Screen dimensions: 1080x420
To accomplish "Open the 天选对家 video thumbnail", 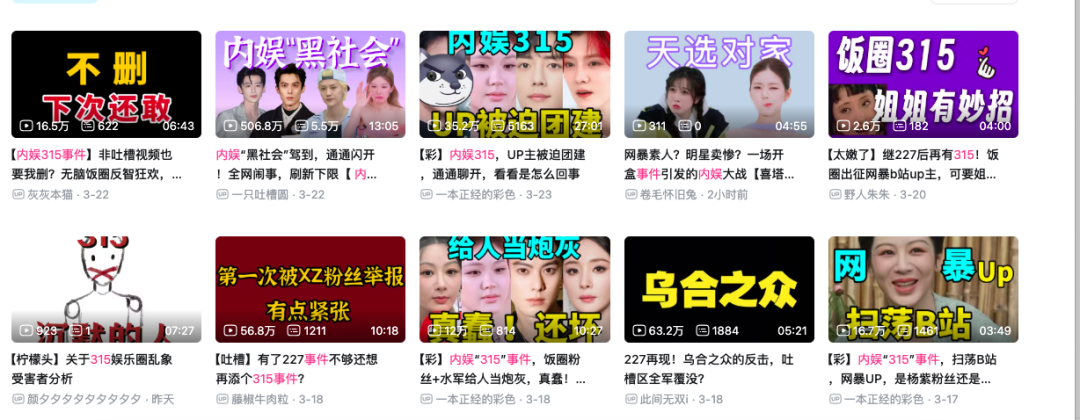I will (x=719, y=84).
